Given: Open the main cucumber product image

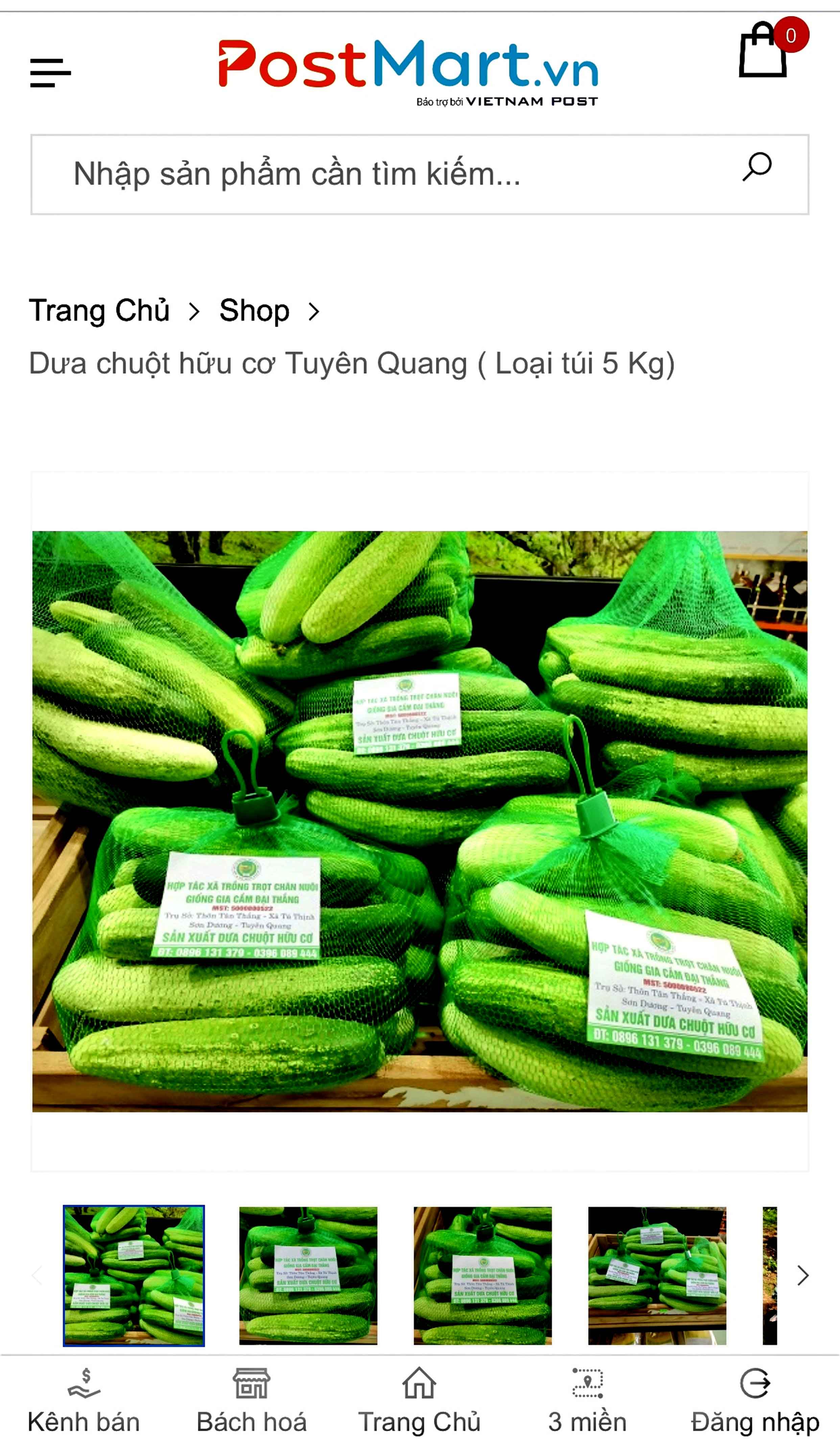Looking at the screenshot, I should click(420, 821).
